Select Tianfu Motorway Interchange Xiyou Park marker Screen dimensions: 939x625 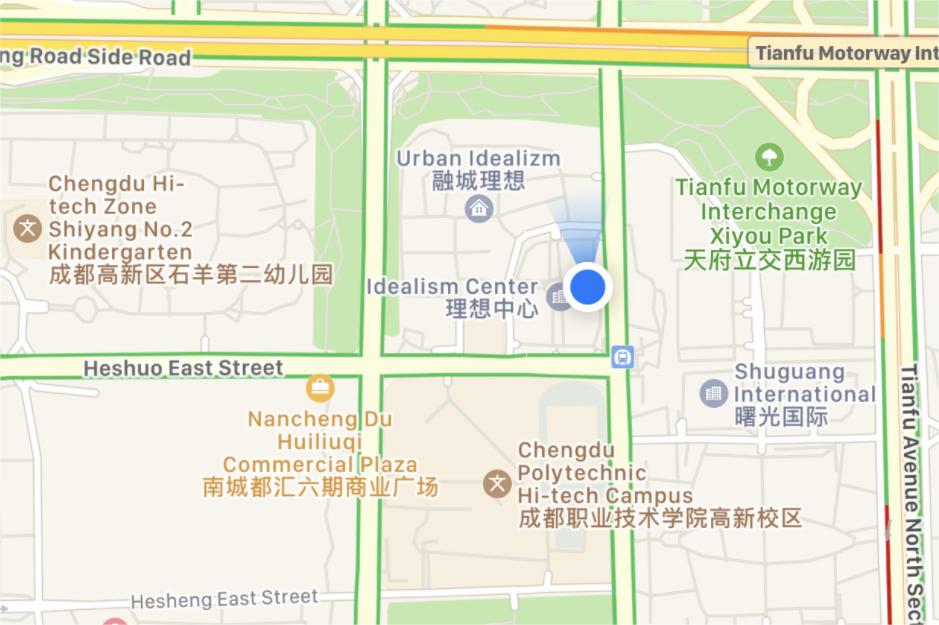click(x=768, y=157)
